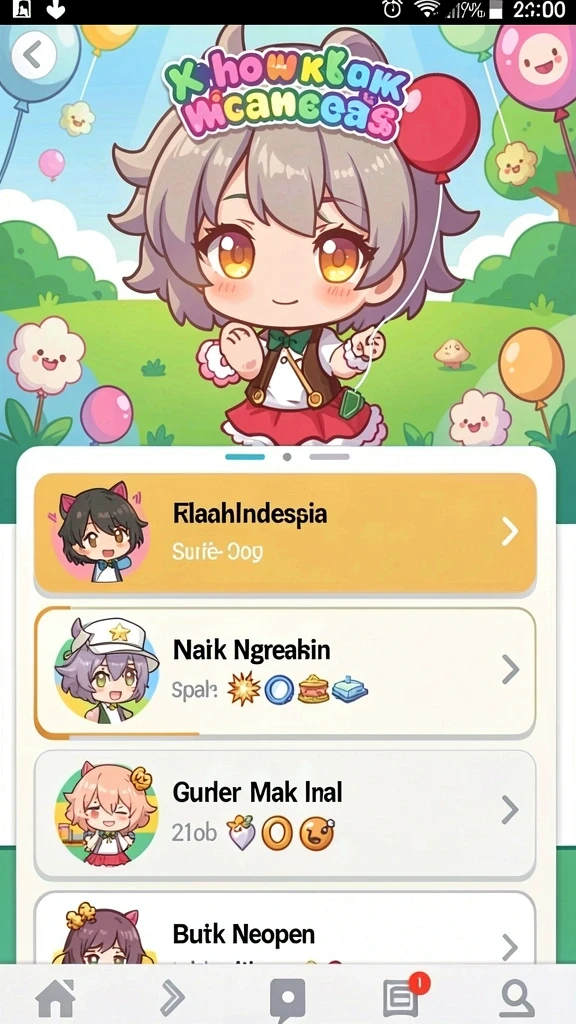Viewport: 576px width, 1024px height.
Task: Open the Naik Ngreakin row
Action: coord(285,671)
